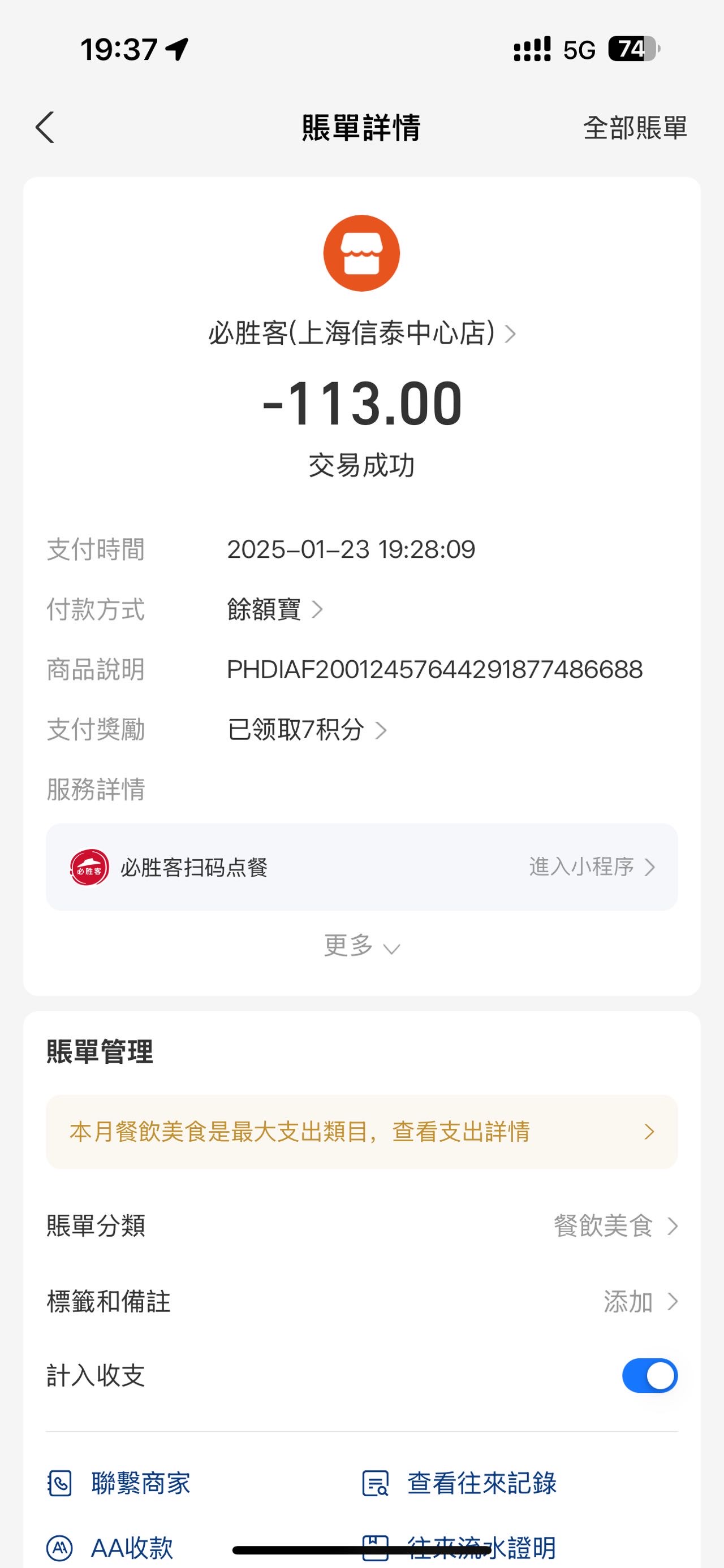Tap 查看往來記錄

459,1483
